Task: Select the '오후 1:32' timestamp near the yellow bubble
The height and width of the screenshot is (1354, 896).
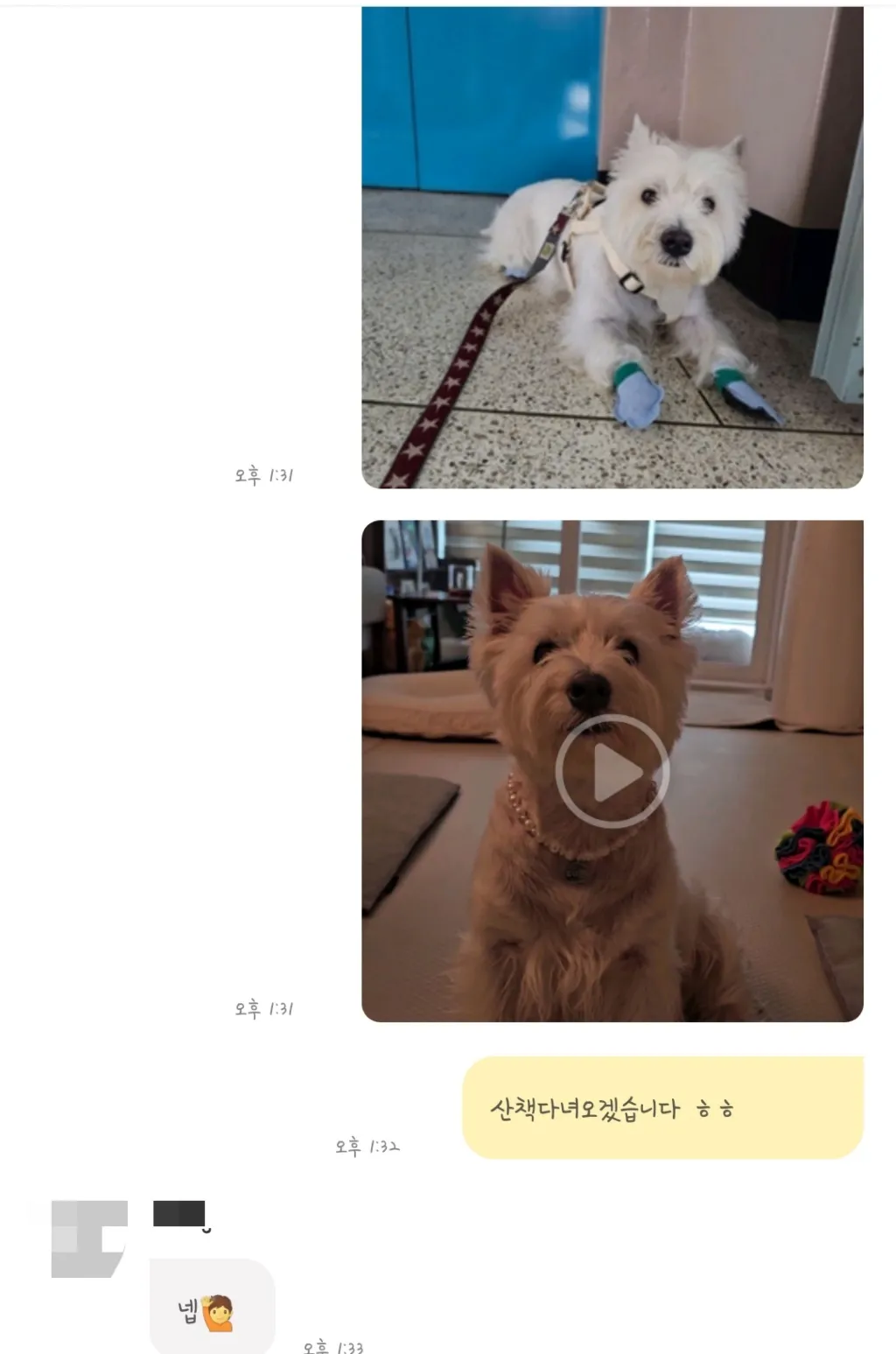Action: tap(367, 1144)
